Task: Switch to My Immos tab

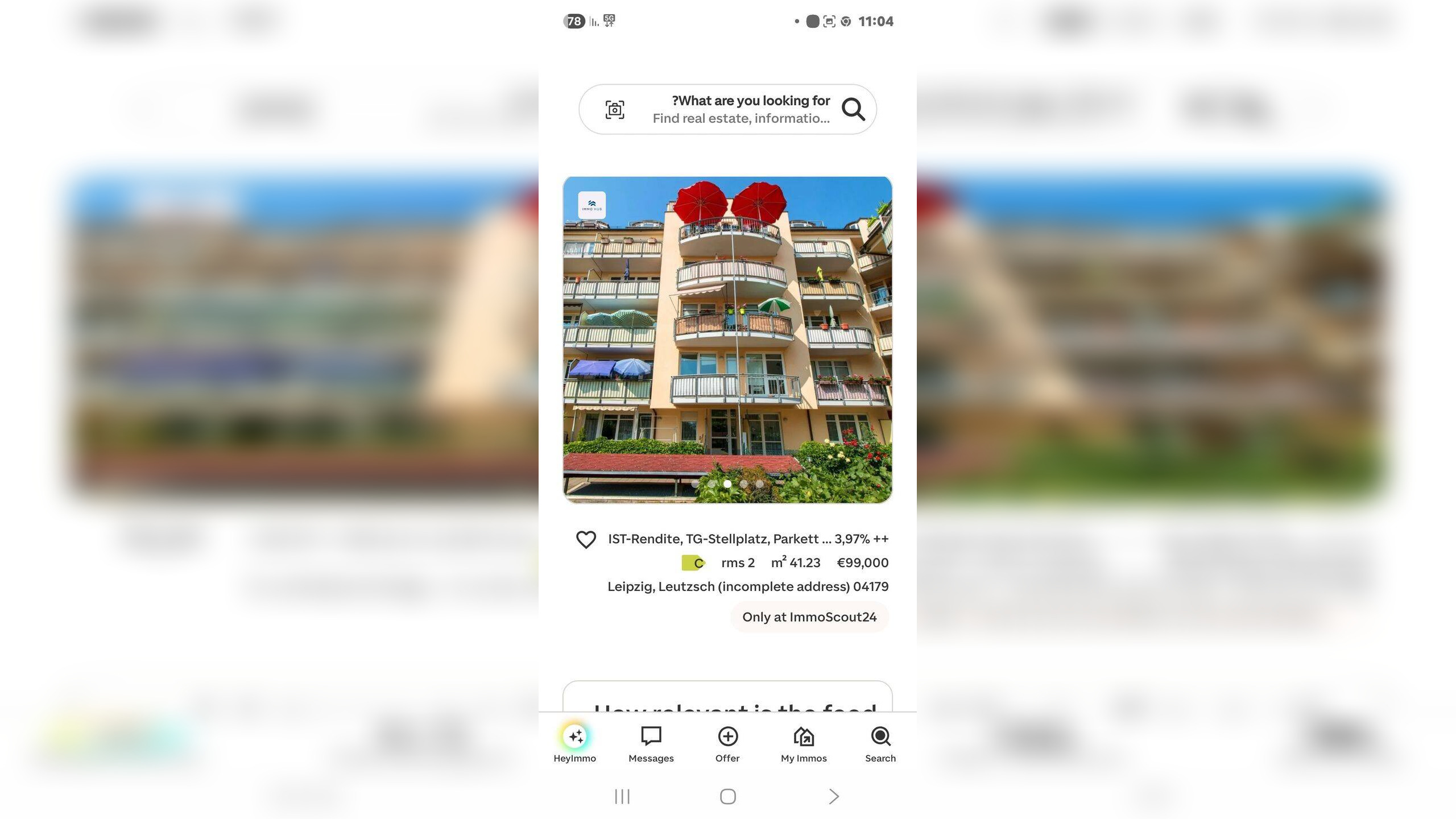Action: (x=804, y=744)
